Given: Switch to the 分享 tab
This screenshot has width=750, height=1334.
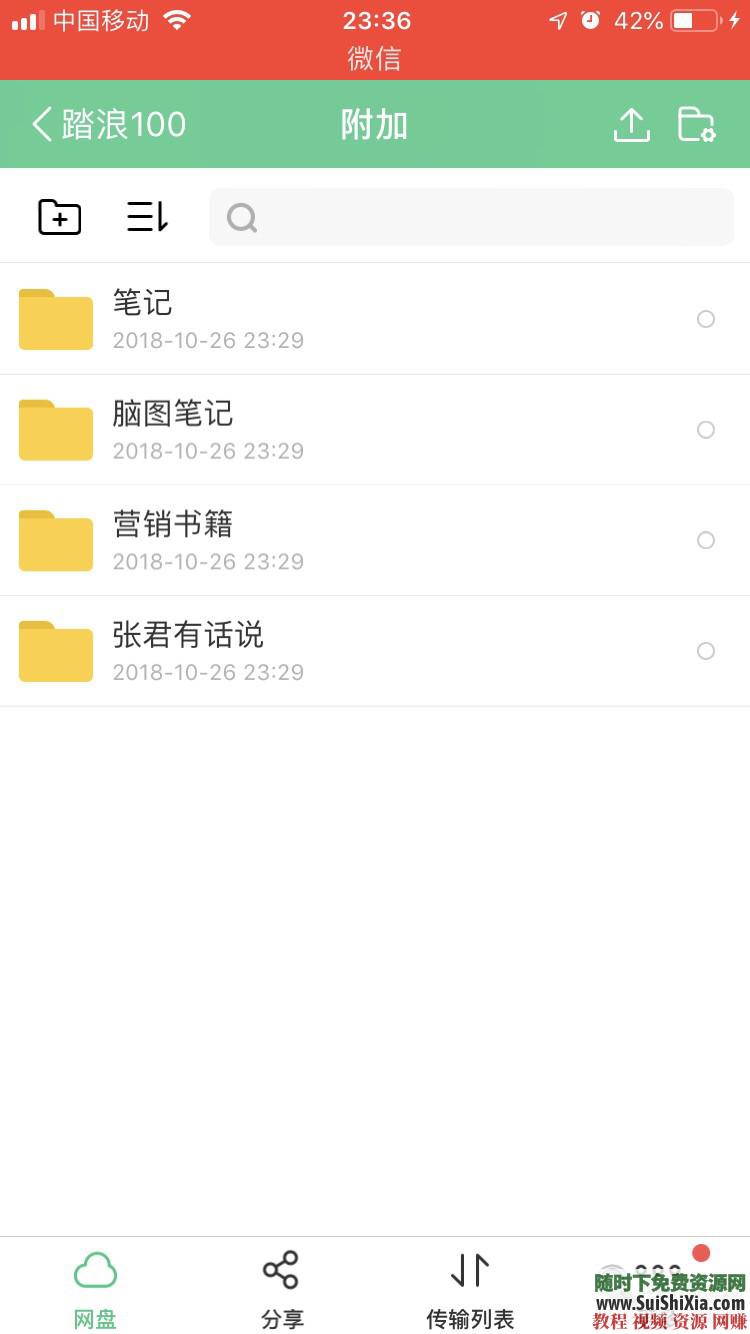Looking at the screenshot, I should pos(281,1290).
